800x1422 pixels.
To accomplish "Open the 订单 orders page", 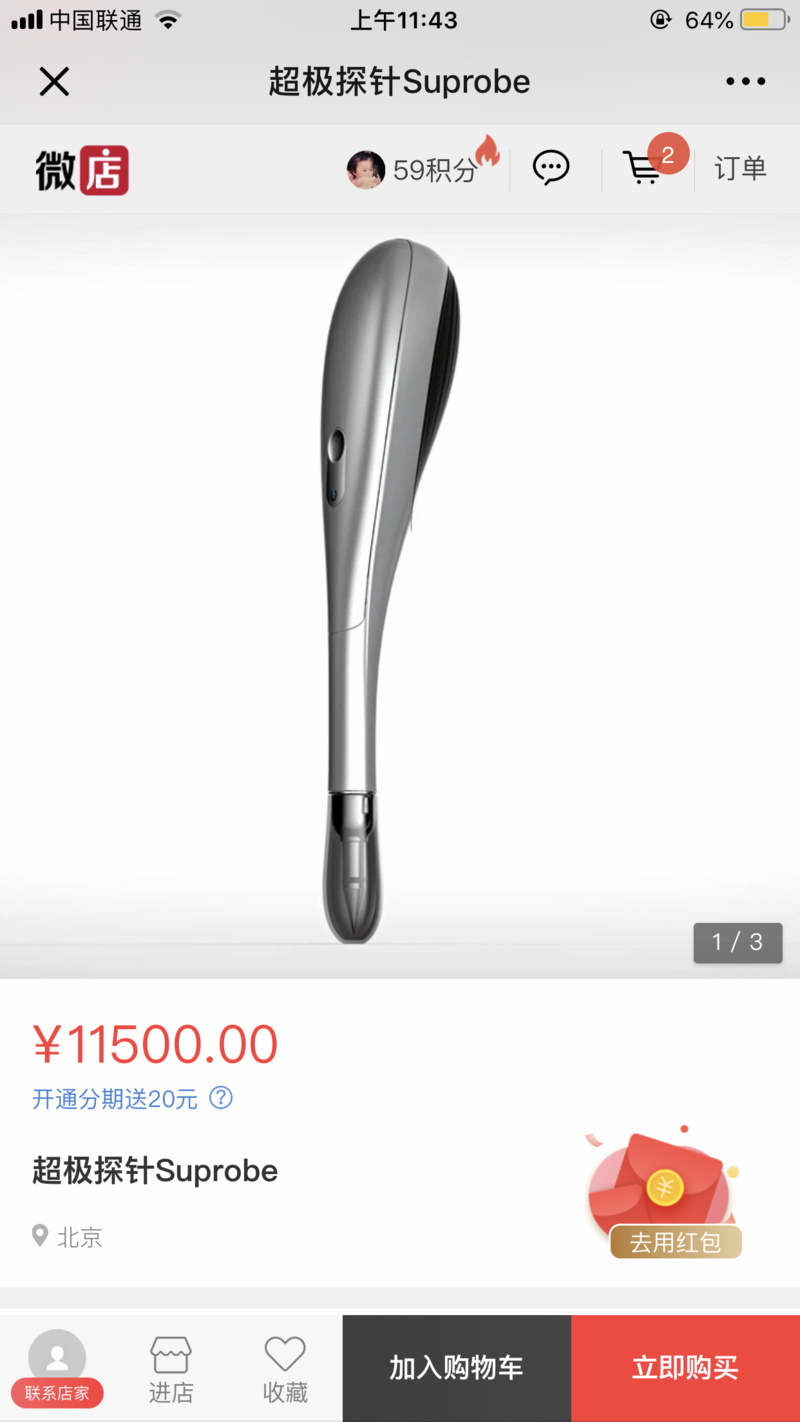I will click(740, 169).
